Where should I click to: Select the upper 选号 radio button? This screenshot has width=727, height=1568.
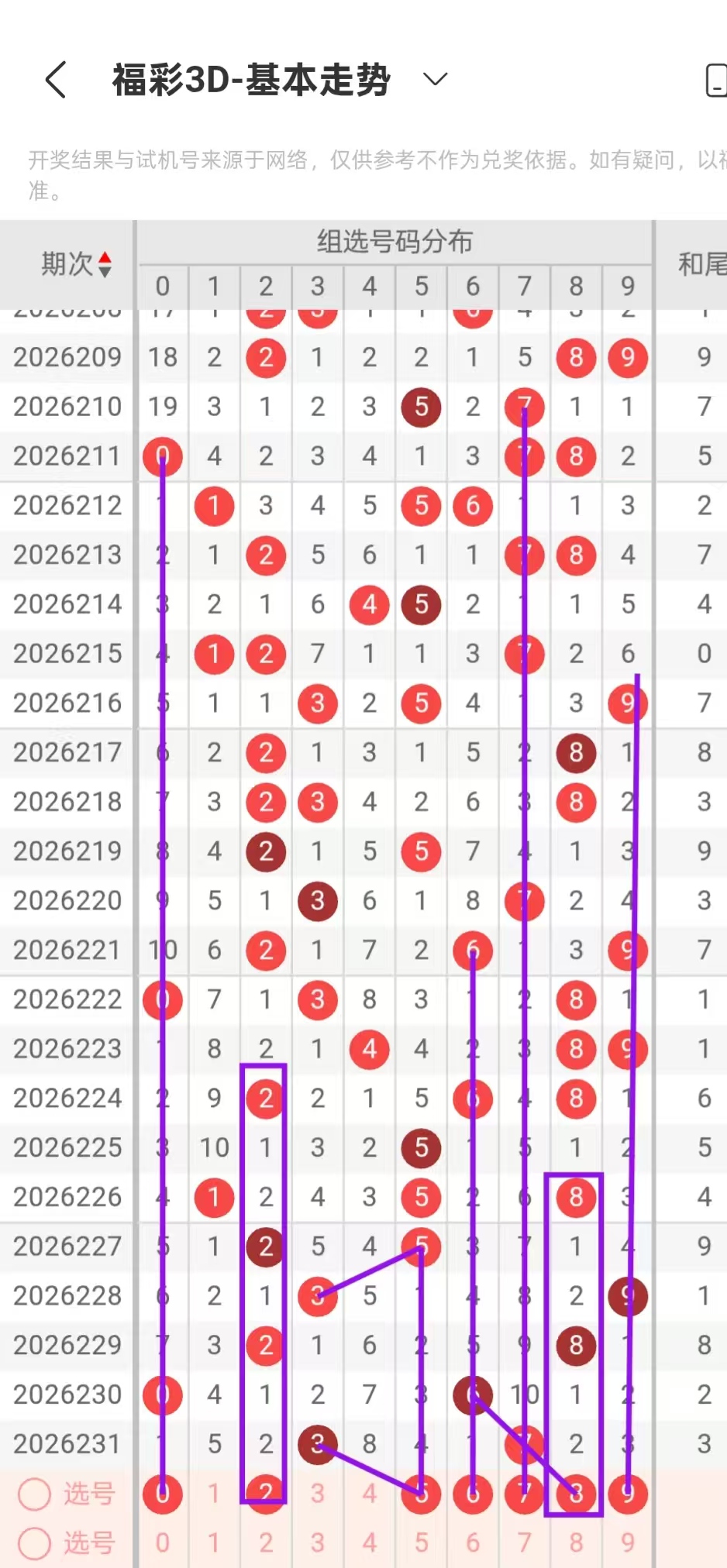[x=35, y=1494]
